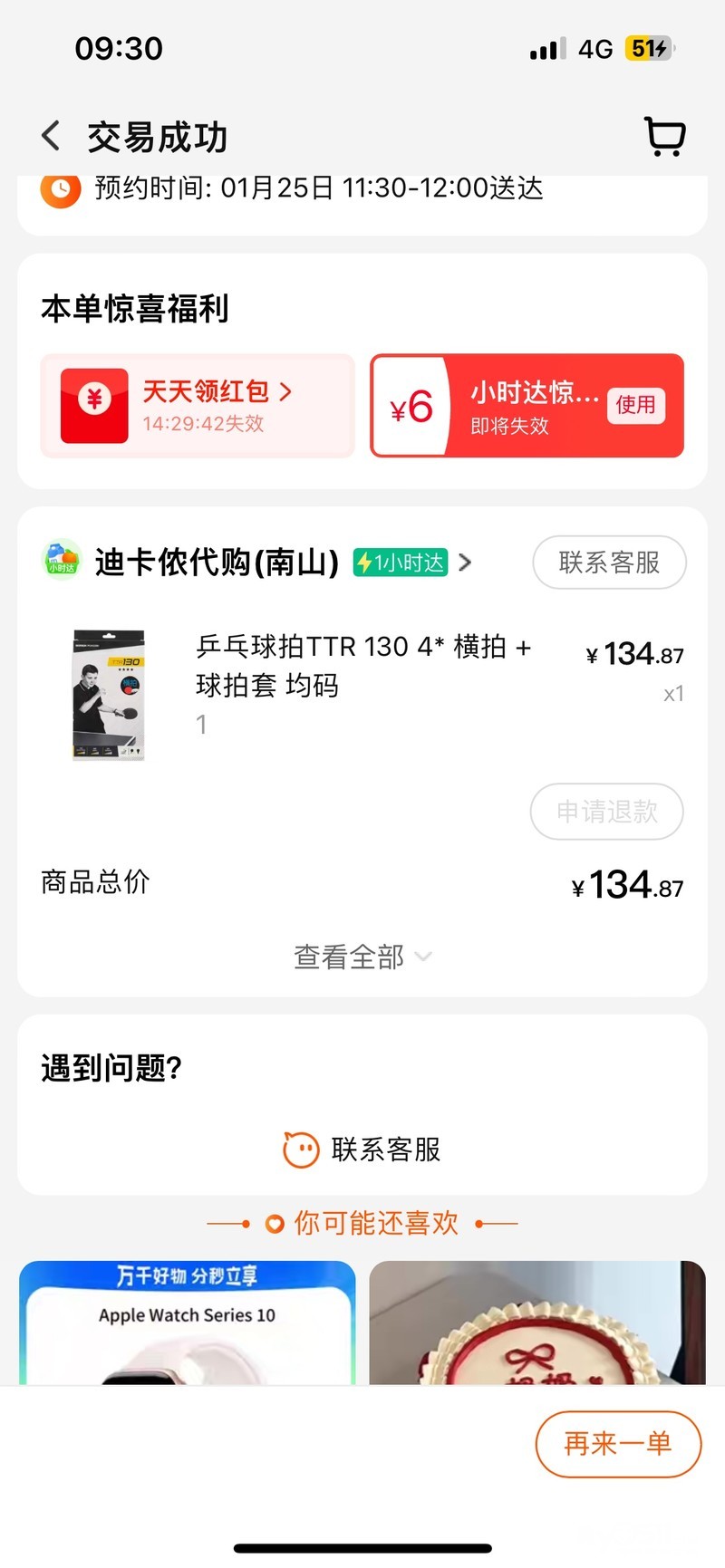Image resolution: width=725 pixels, height=1568 pixels.
Task: Open the 迪卡侬代购(南山) store page
Action: (217, 563)
